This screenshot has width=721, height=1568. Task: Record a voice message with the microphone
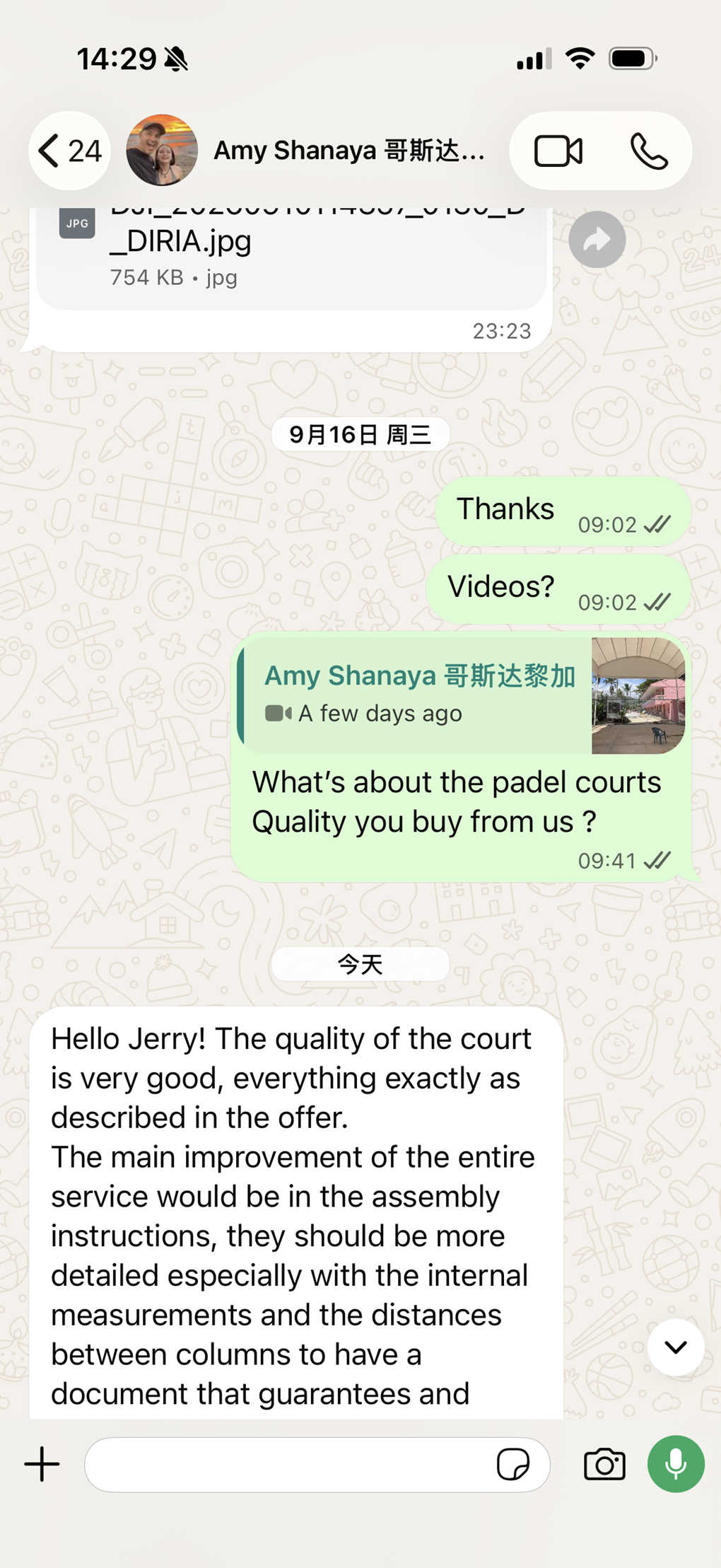click(676, 1464)
